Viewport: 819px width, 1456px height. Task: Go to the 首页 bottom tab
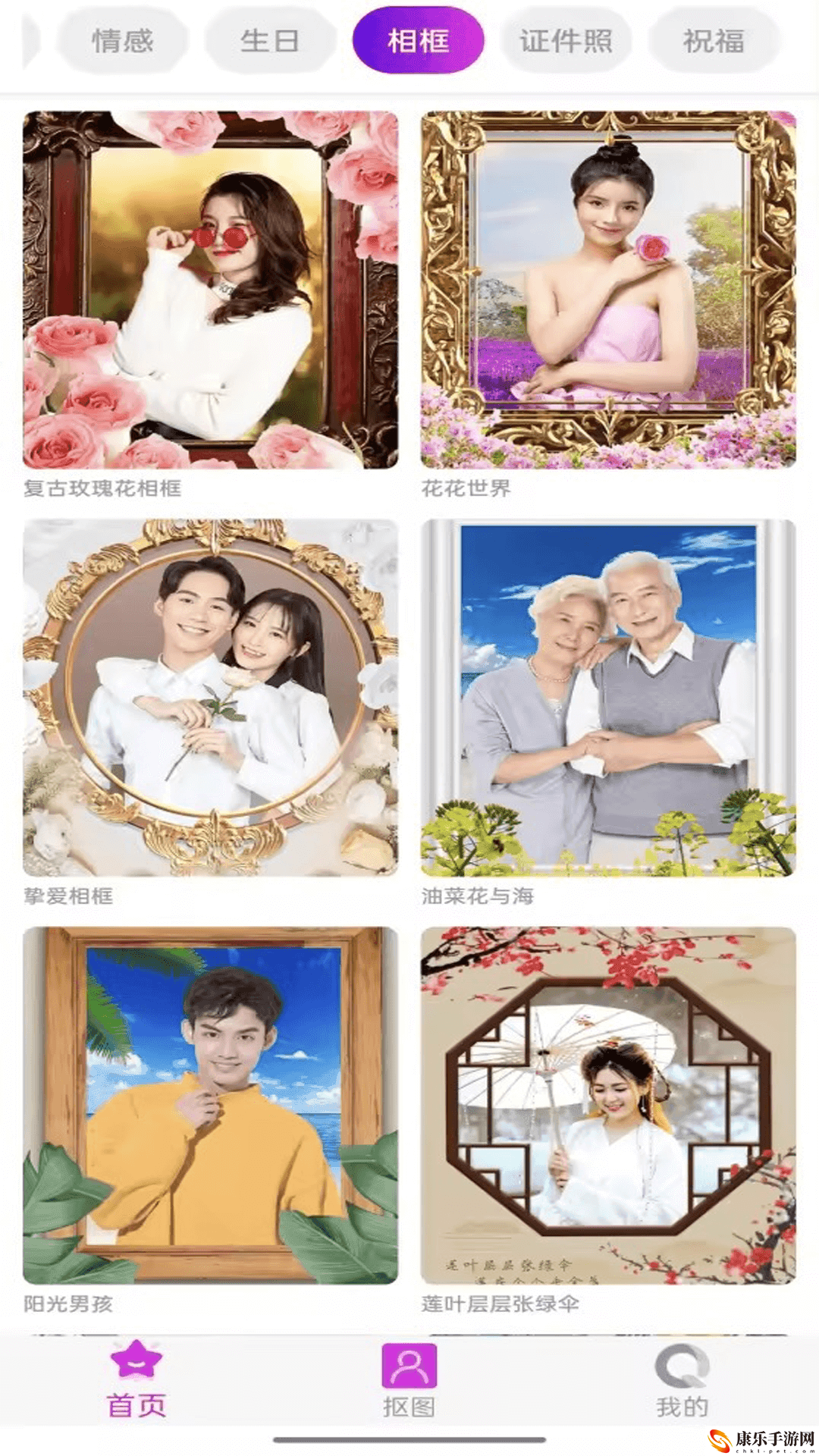point(136,1379)
